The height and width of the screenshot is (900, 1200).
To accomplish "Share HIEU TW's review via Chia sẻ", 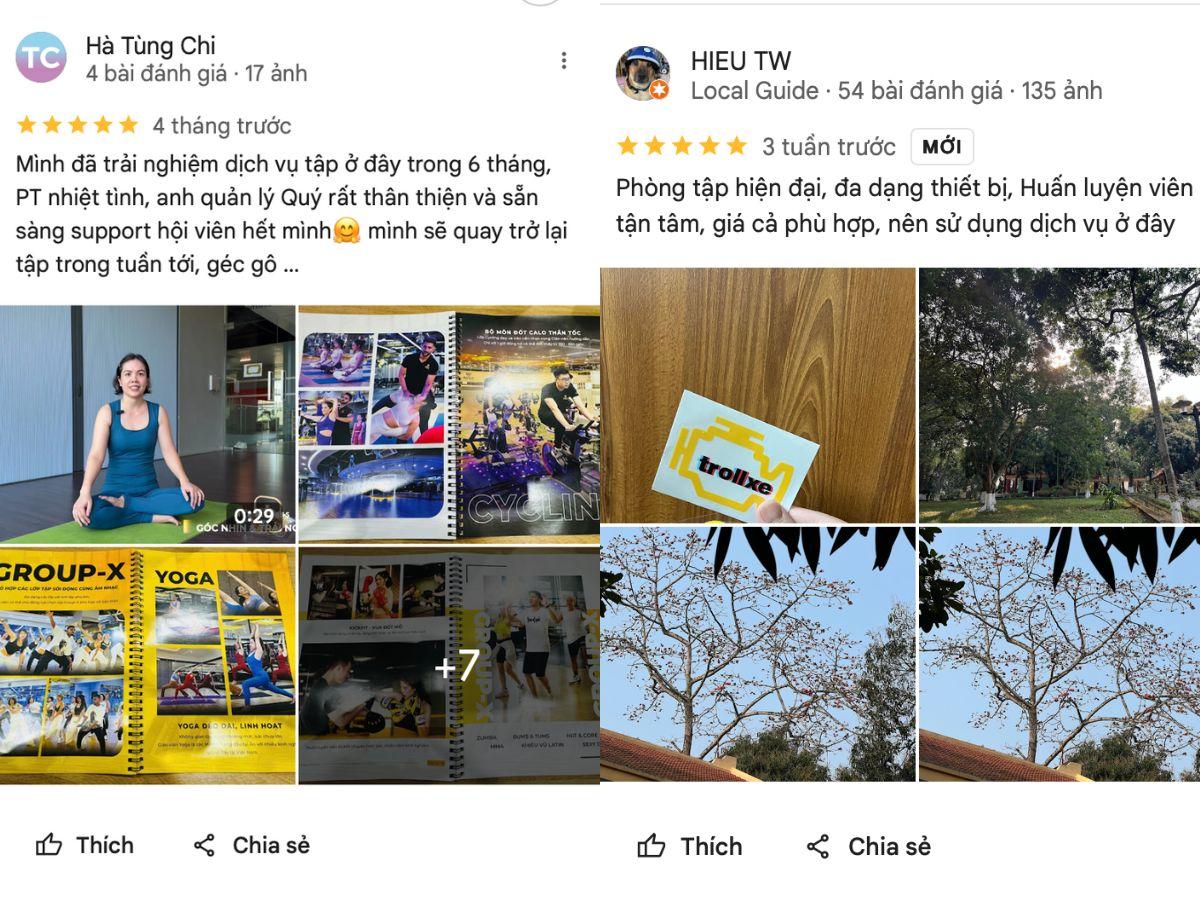I will [868, 847].
